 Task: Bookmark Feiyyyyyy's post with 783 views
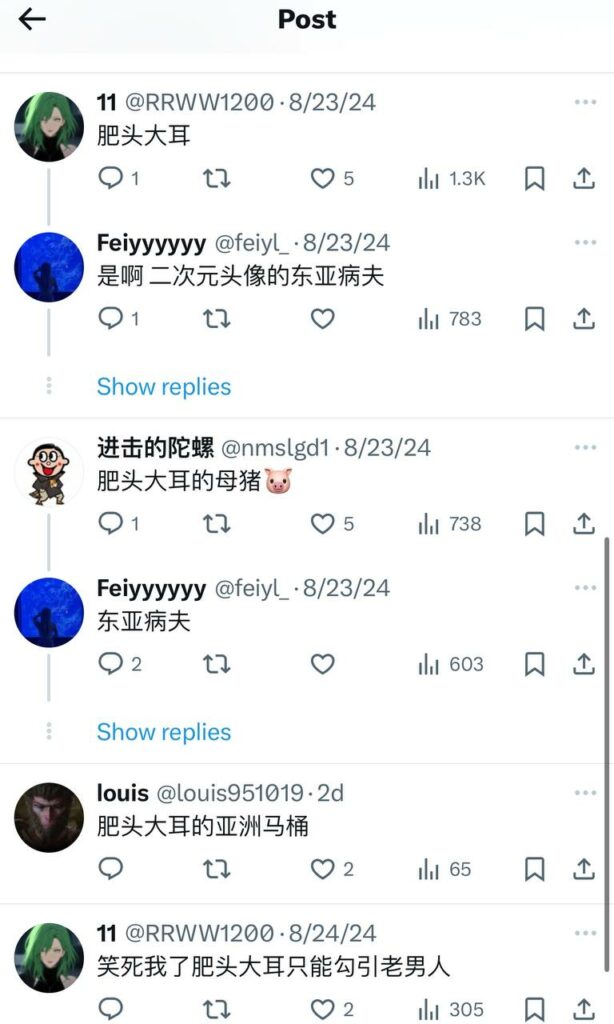(x=534, y=319)
